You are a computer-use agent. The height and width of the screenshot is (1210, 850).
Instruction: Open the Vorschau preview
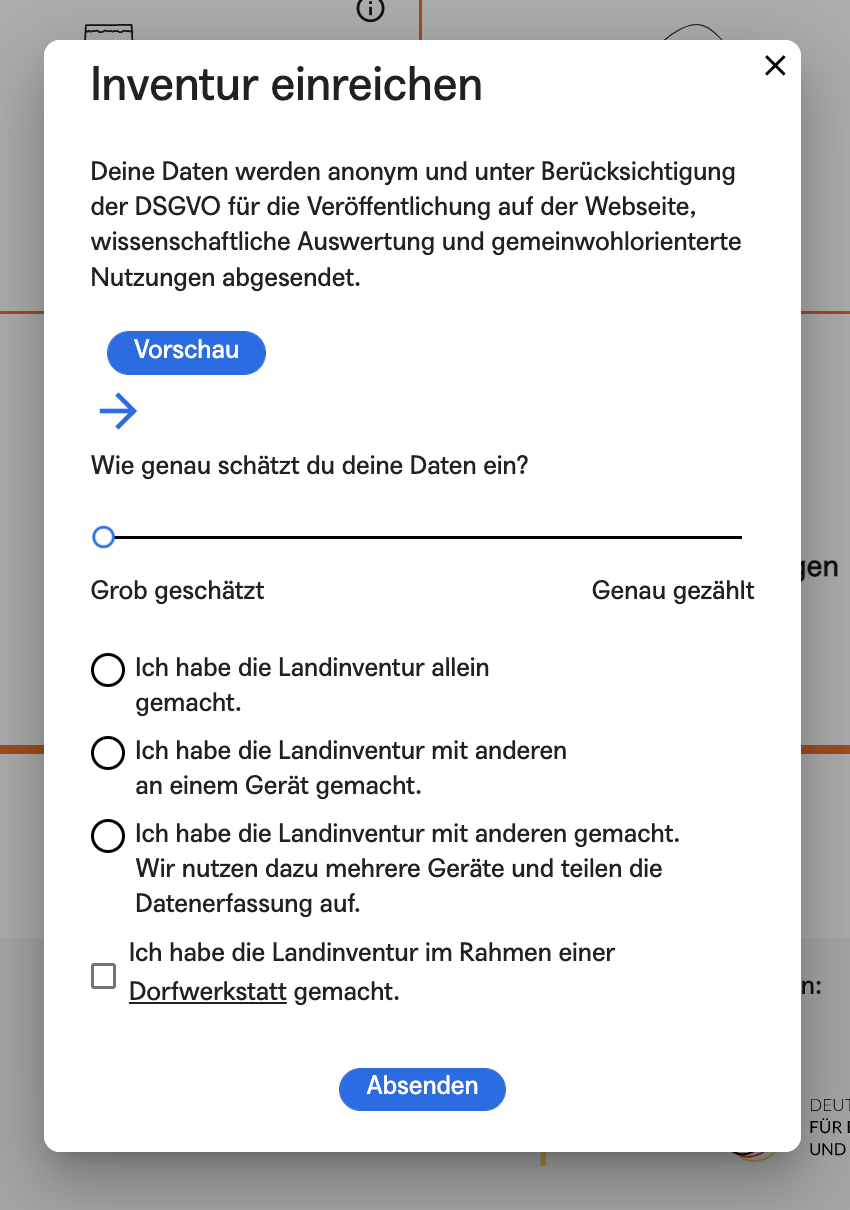(x=186, y=352)
